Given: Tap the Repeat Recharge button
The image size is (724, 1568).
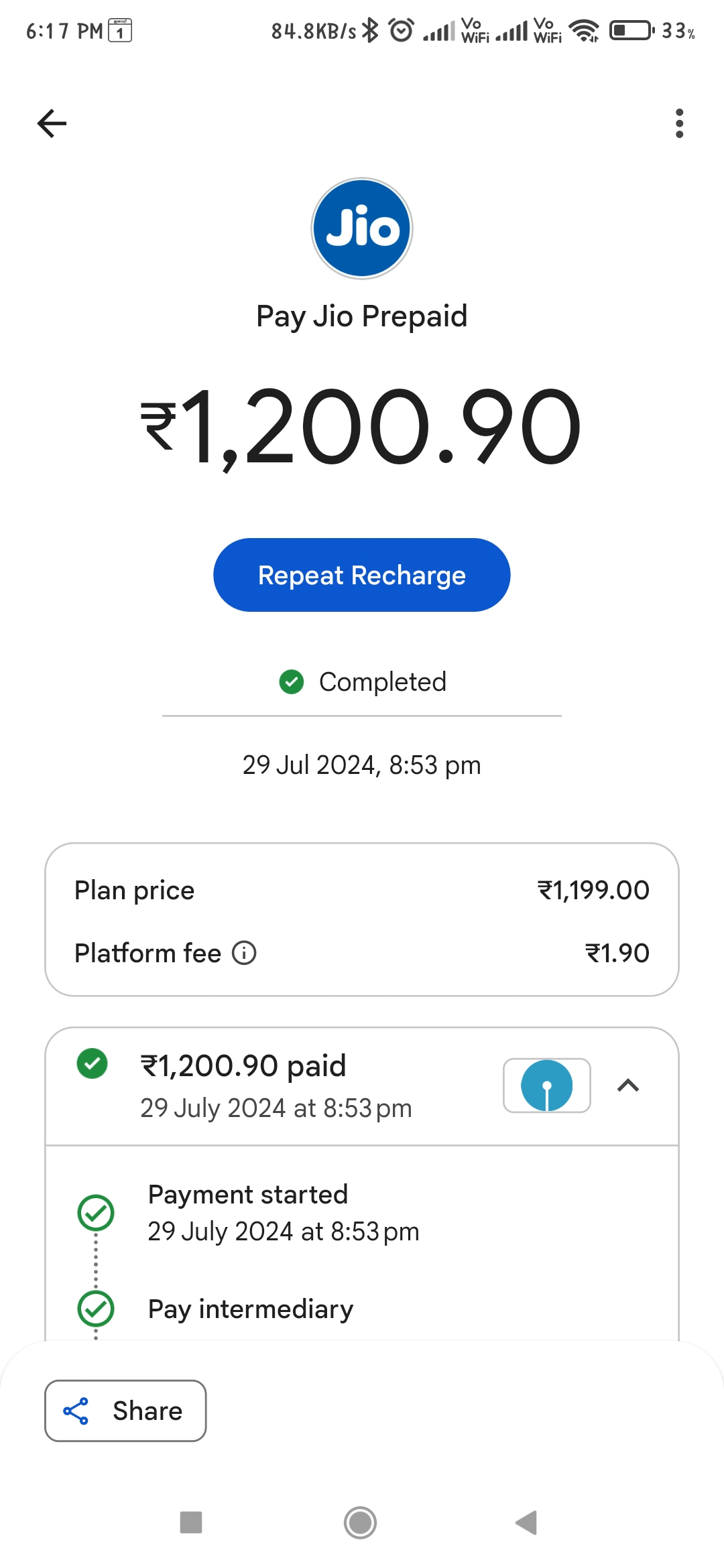Looking at the screenshot, I should (362, 575).
